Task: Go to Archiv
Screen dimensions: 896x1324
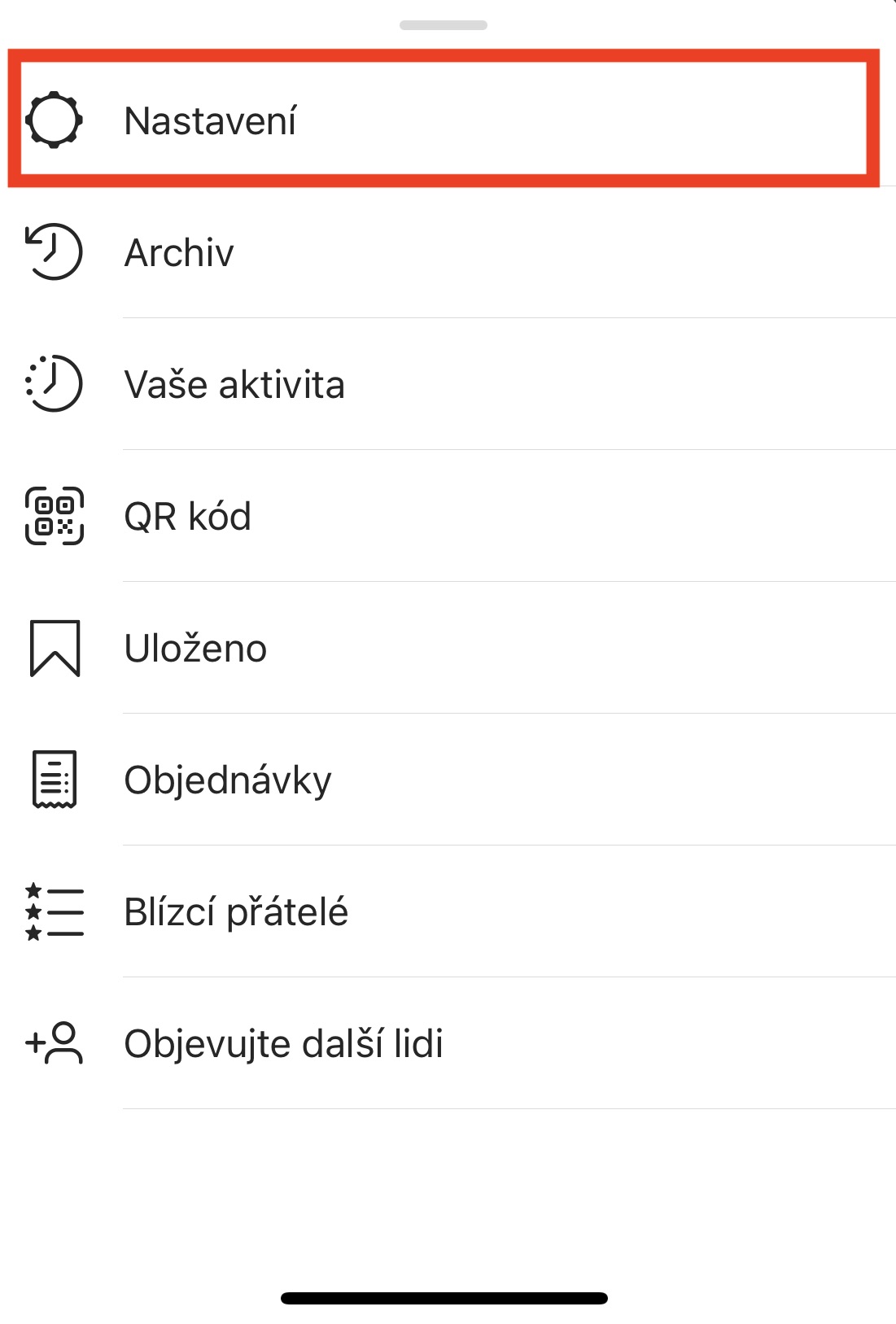Action: click(179, 252)
